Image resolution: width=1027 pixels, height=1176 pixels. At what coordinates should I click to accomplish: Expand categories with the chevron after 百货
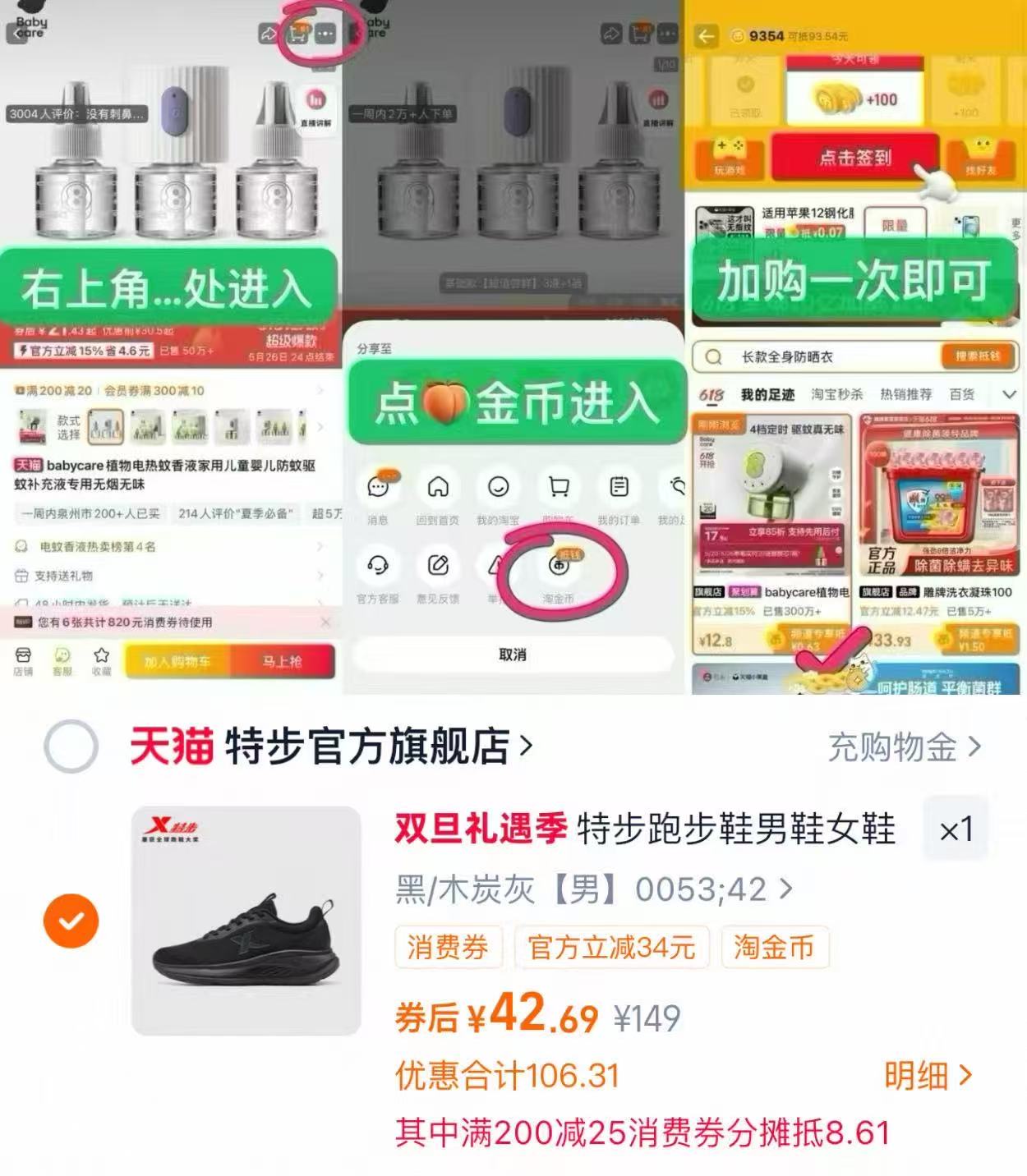1009,394
